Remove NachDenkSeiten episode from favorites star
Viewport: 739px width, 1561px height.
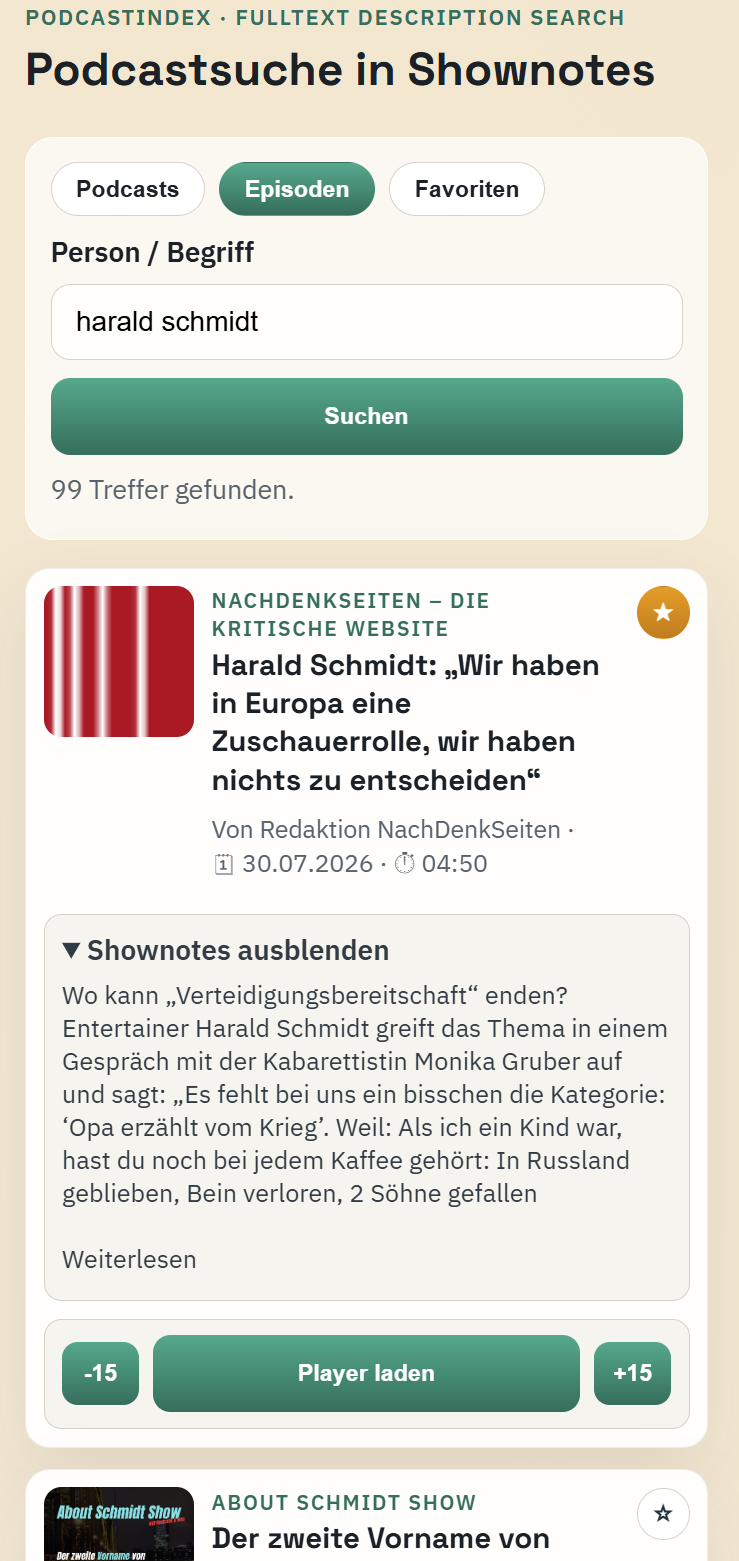tap(663, 612)
